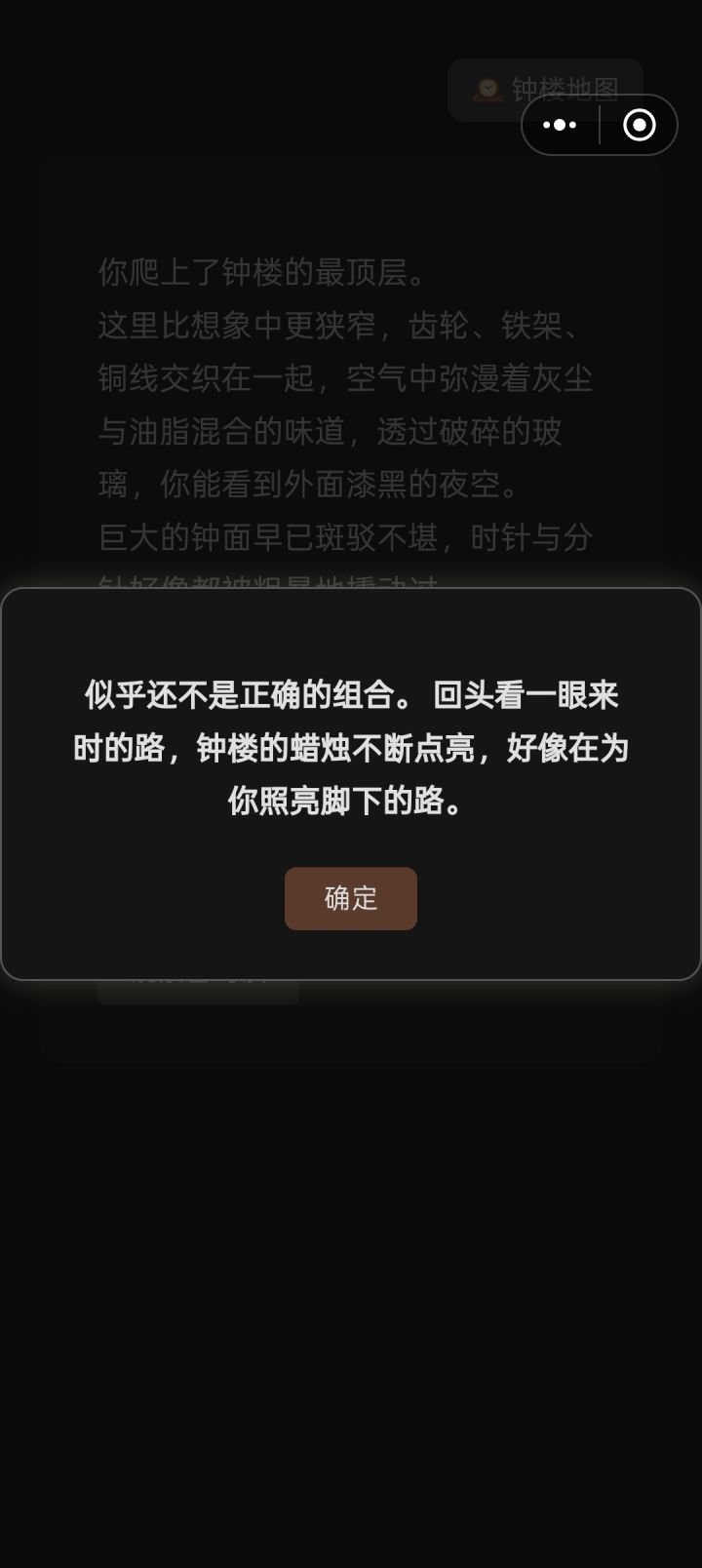Open the mini-program options via the capsule
702x1568 pixels.
tap(560, 125)
